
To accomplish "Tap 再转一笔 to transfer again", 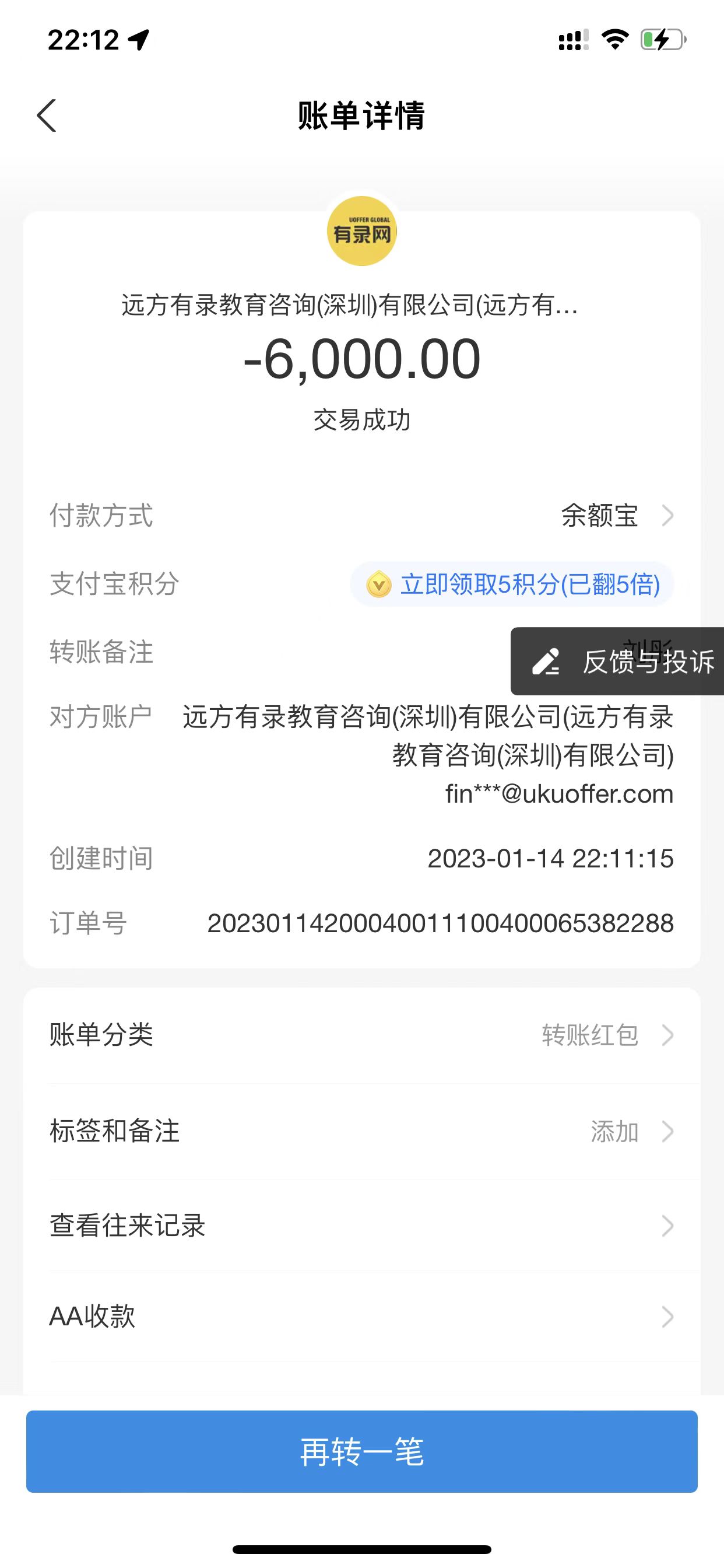I will [361, 1452].
